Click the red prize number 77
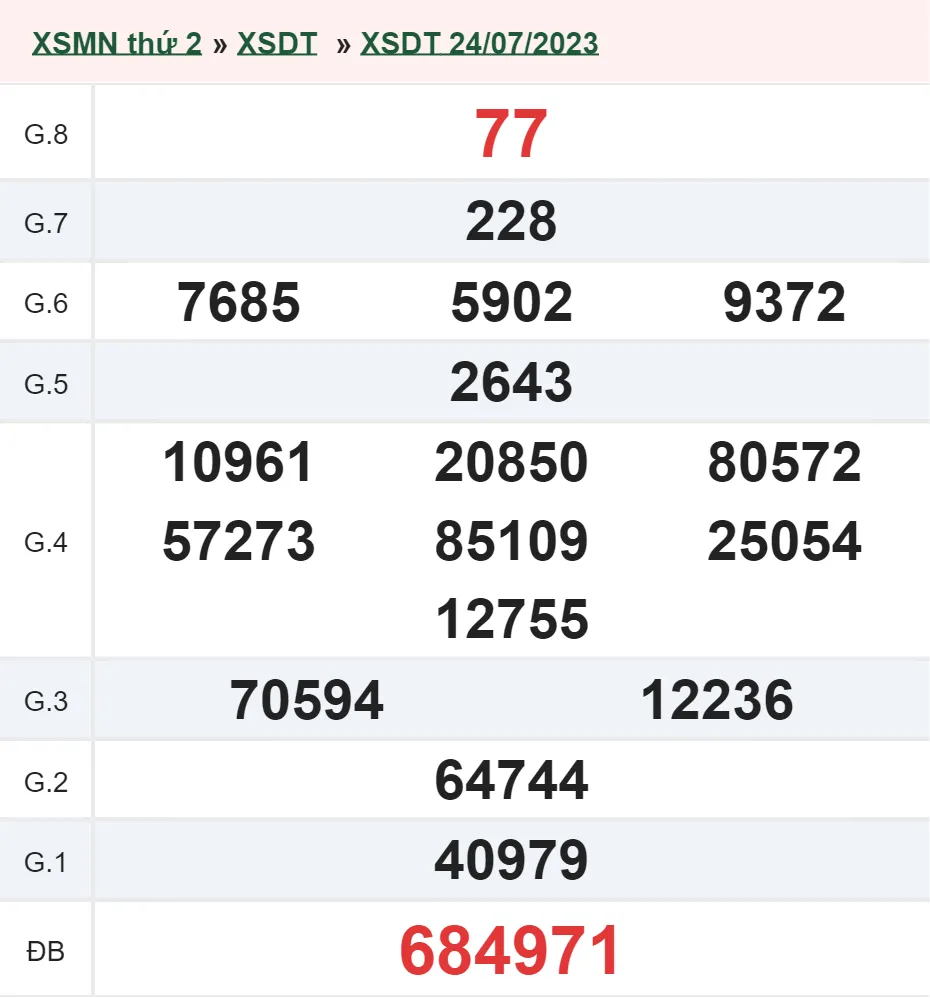930x998 pixels. (511, 129)
